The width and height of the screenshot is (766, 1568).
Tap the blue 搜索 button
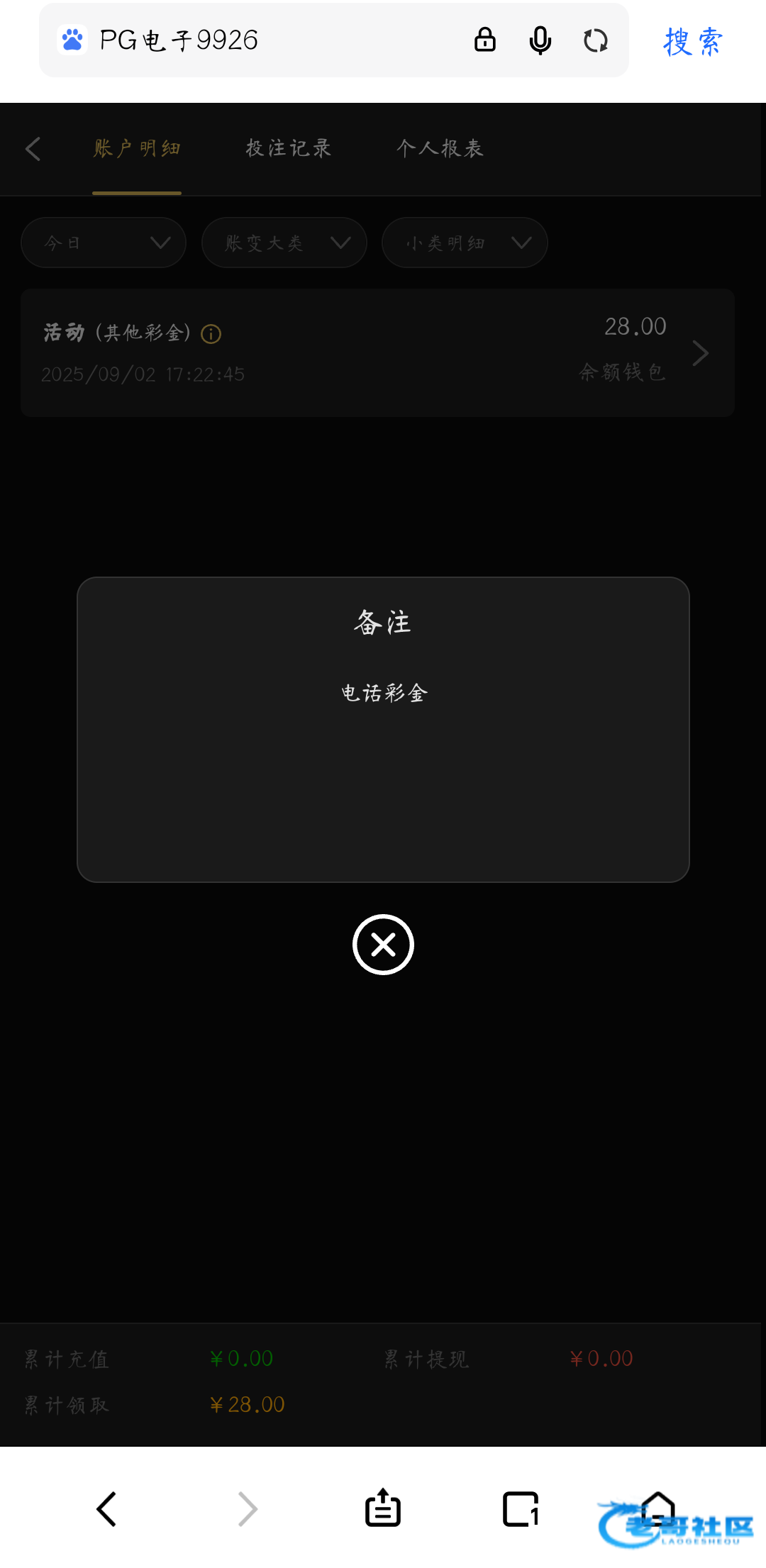tap(693, 42)
